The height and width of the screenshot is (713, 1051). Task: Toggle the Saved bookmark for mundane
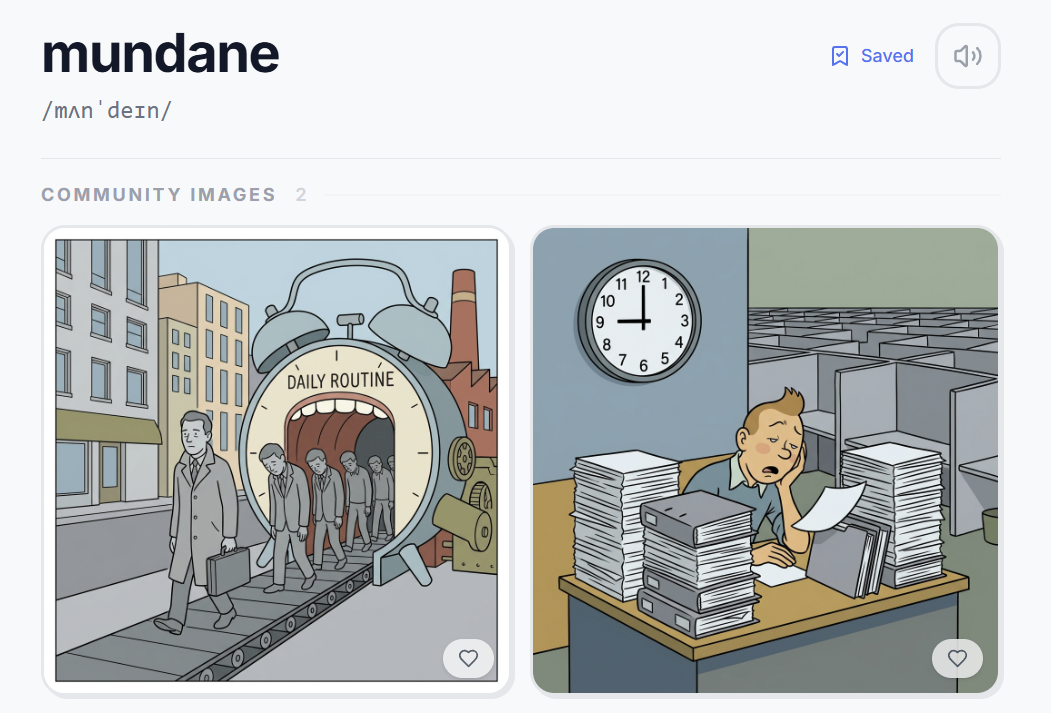click(x=872, y=56)
